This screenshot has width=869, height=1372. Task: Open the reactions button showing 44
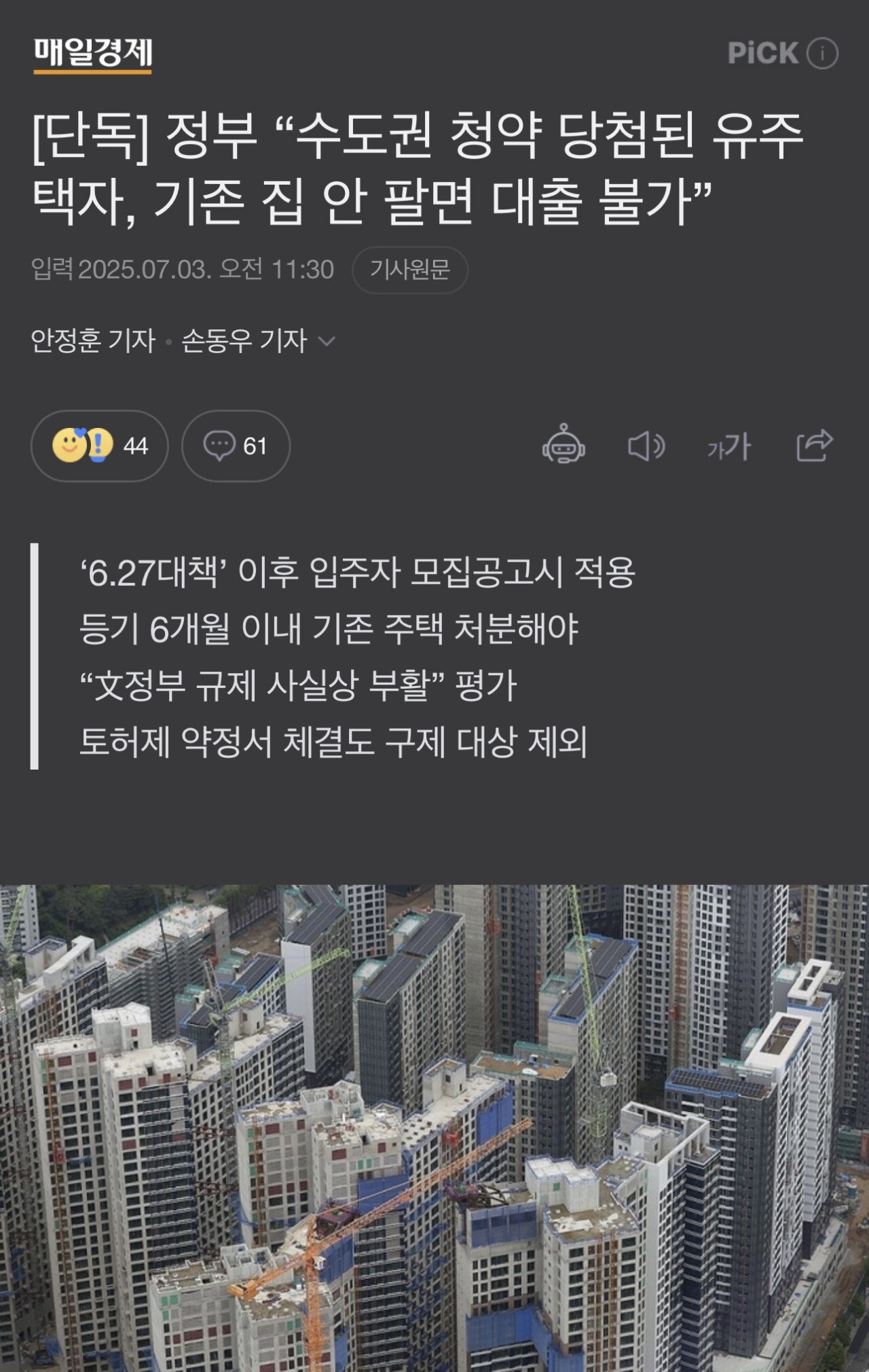(x=100, y=446)
